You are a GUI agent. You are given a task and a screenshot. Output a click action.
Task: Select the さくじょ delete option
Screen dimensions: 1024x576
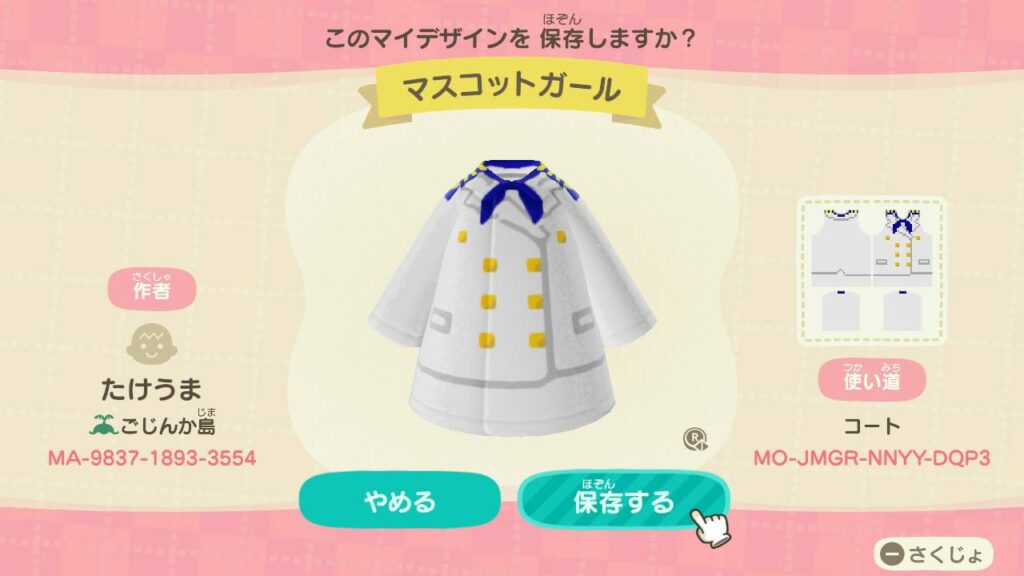(x=932, y=553)
